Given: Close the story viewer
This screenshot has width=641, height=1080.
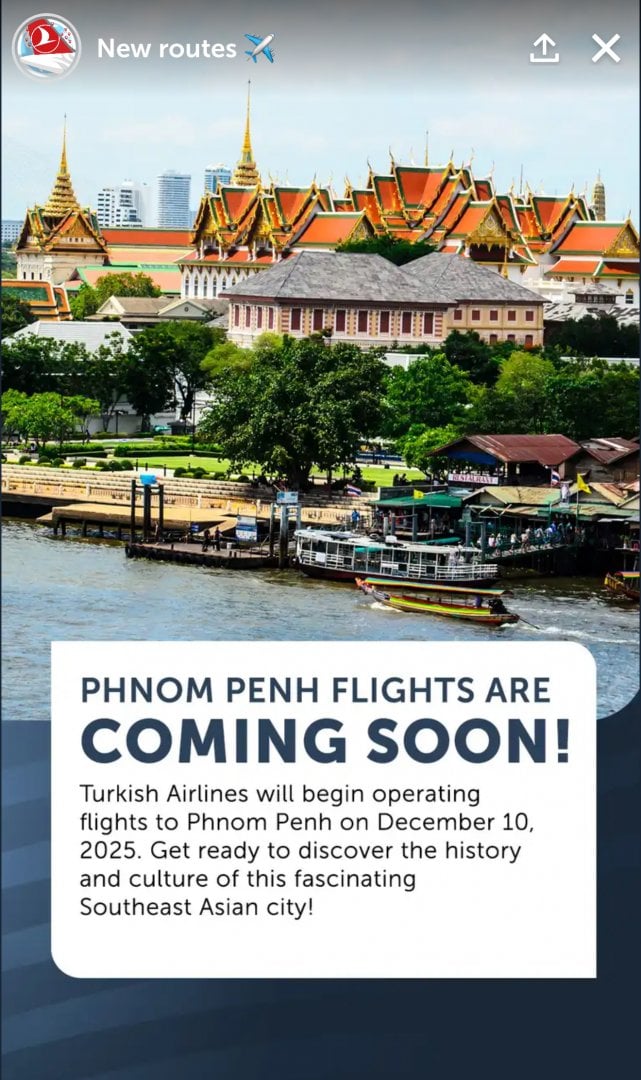Looking at the screenshot, I should 605,48.
